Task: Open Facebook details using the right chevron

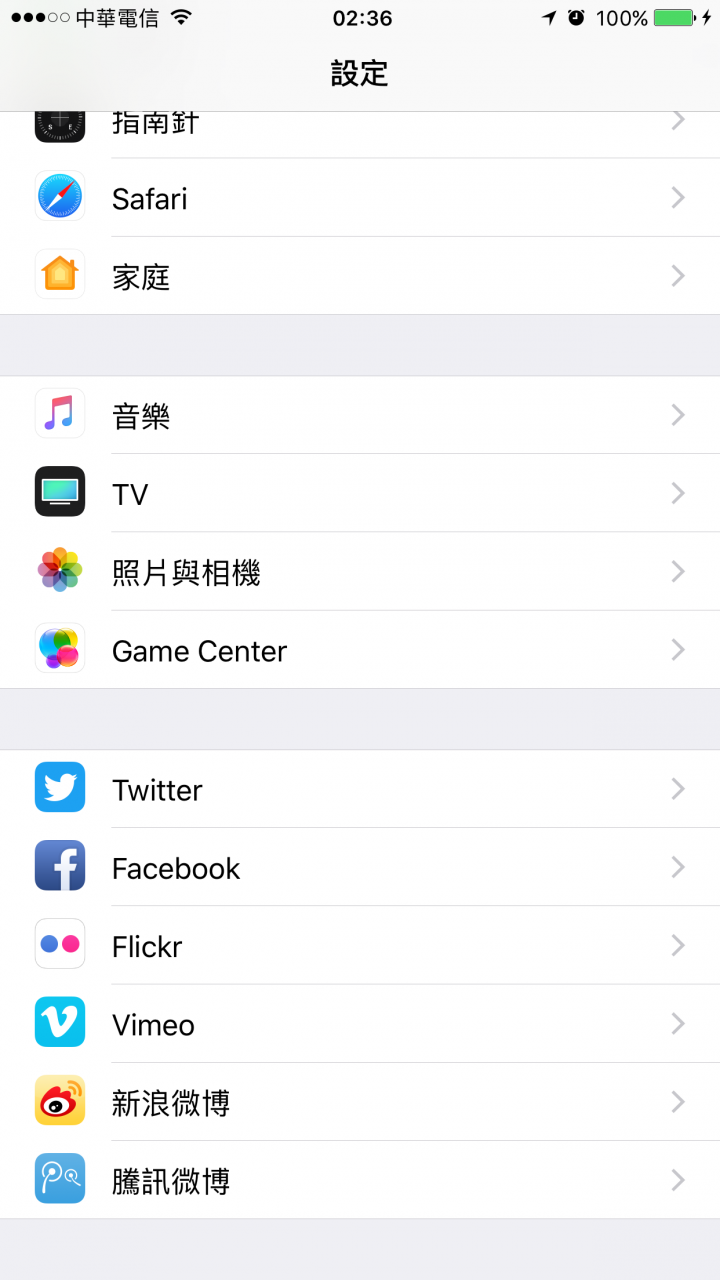Action: (x=678, y=866)
